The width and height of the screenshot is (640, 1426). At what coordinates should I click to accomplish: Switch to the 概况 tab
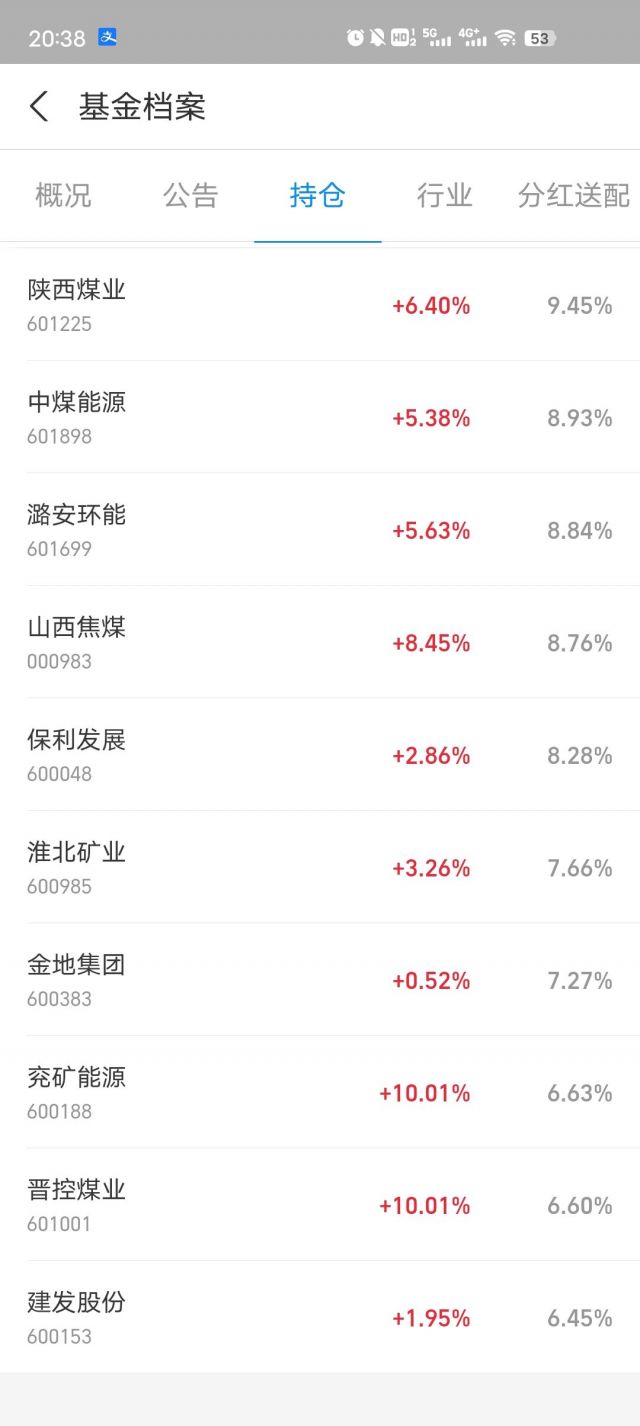tap(63, 195)
